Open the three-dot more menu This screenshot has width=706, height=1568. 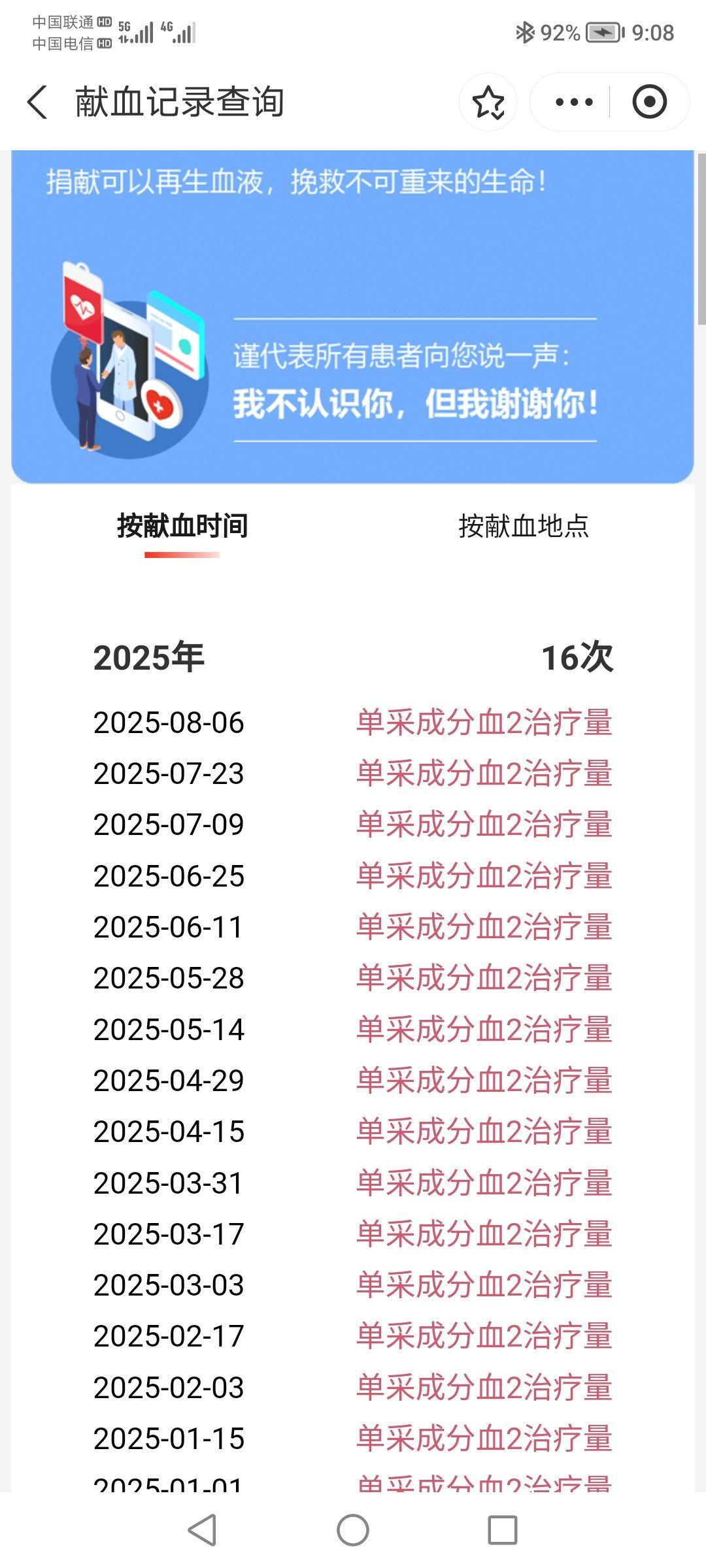pos(573,103)
